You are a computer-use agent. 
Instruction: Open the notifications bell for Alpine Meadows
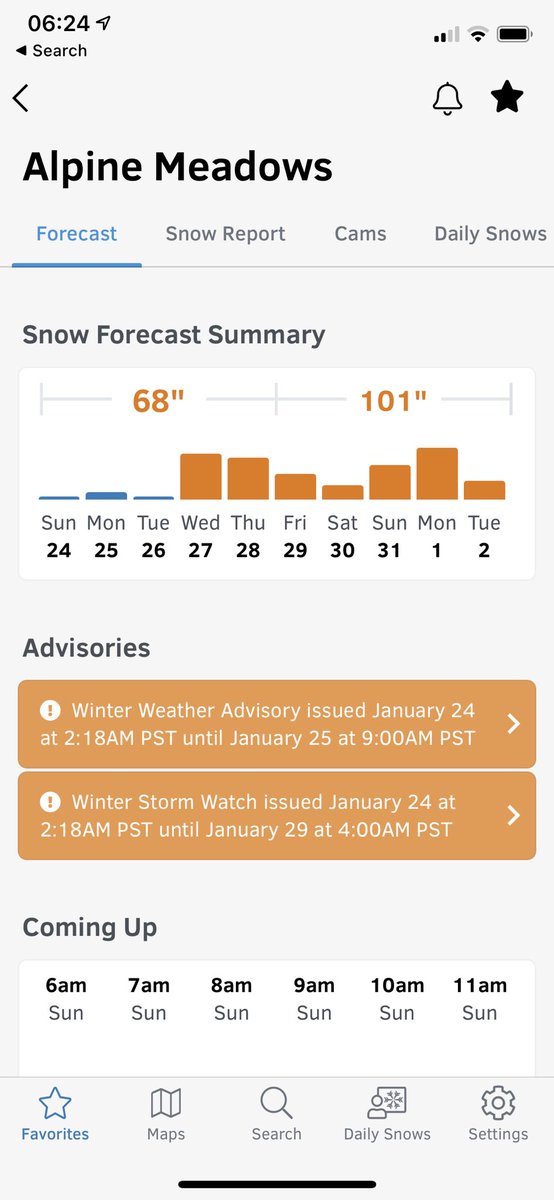[x=447, y=98]
